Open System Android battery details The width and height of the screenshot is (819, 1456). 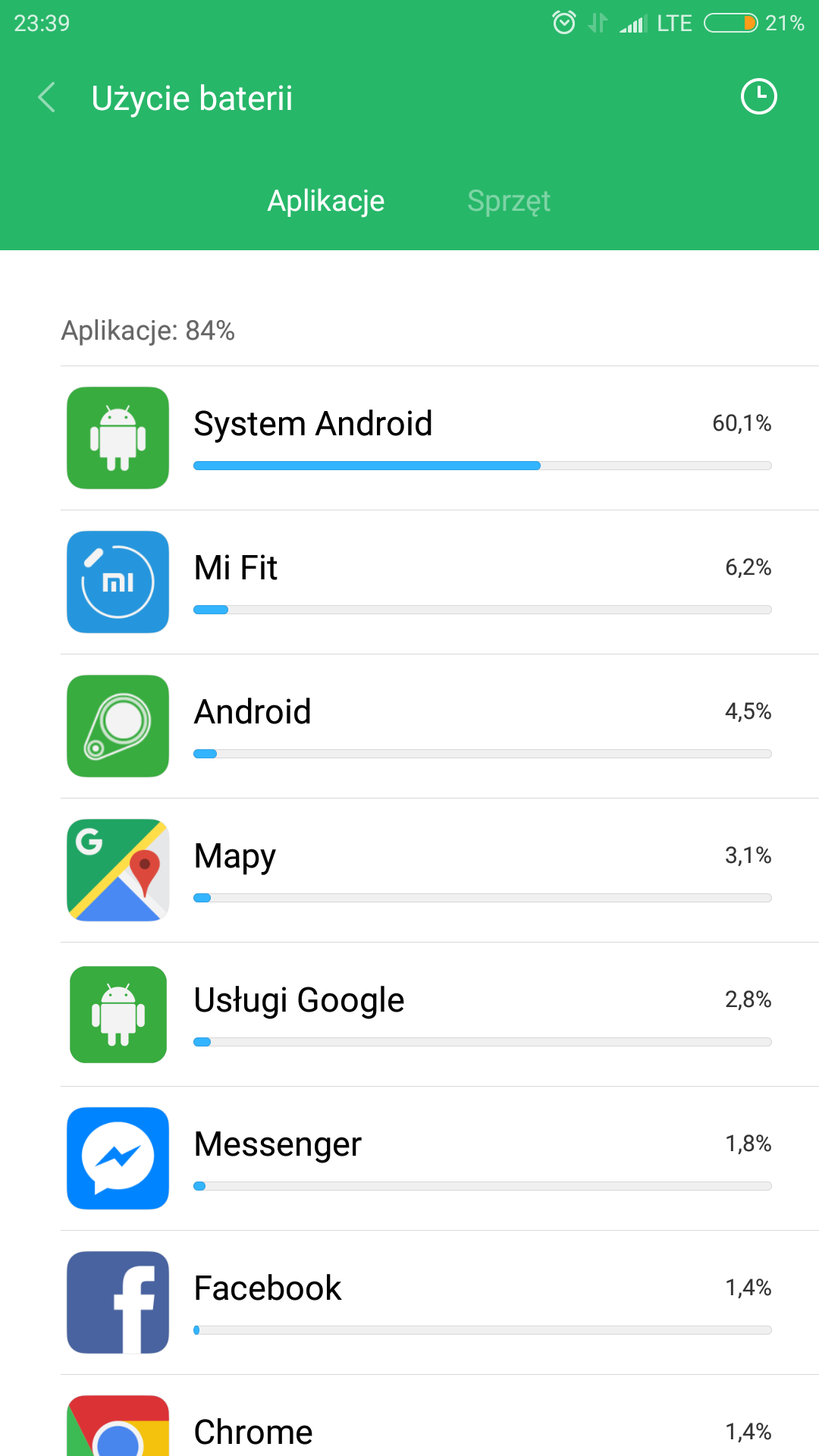point(440,438)
